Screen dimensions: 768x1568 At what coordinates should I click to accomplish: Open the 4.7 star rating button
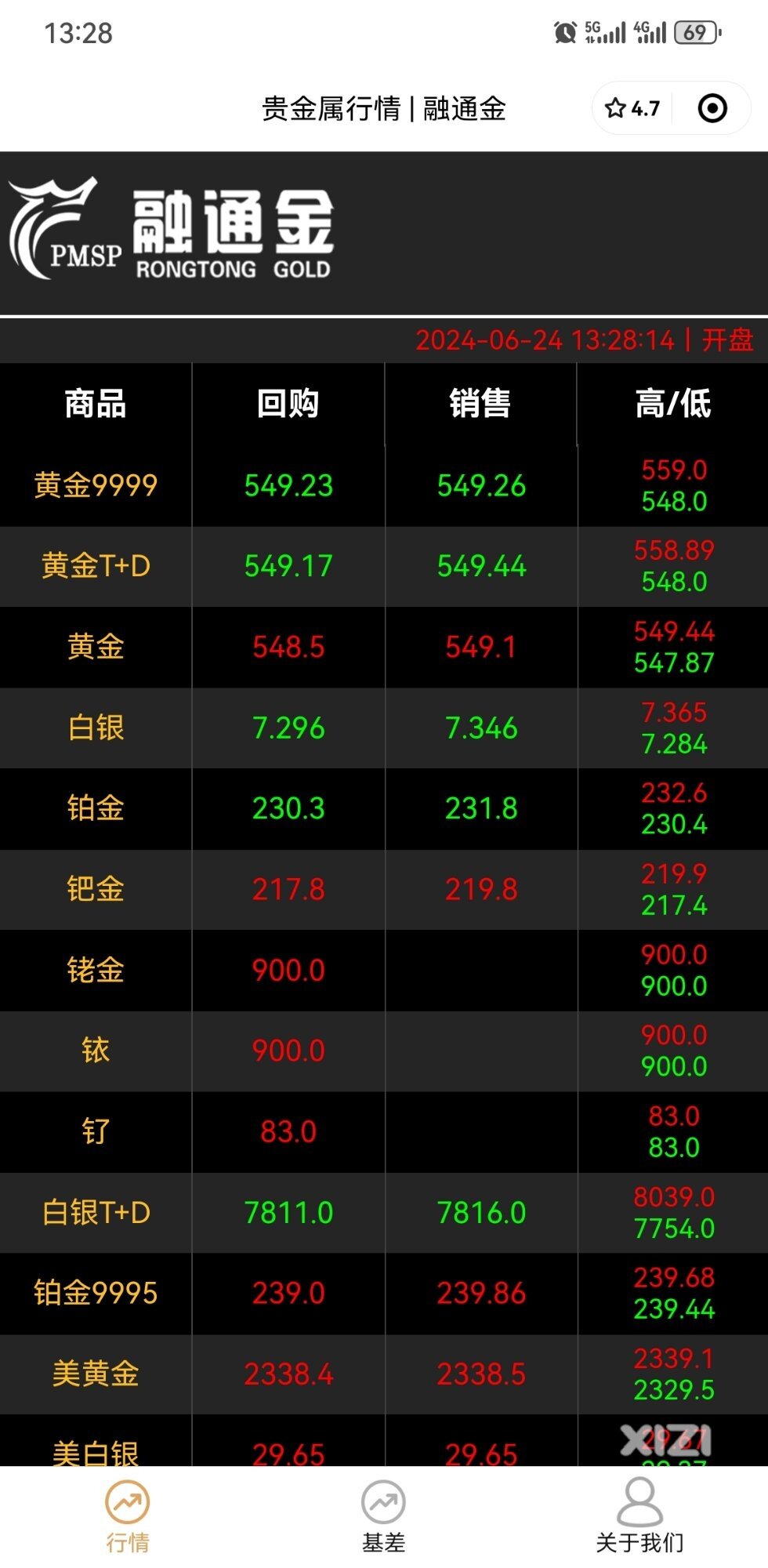coord(632,108)
